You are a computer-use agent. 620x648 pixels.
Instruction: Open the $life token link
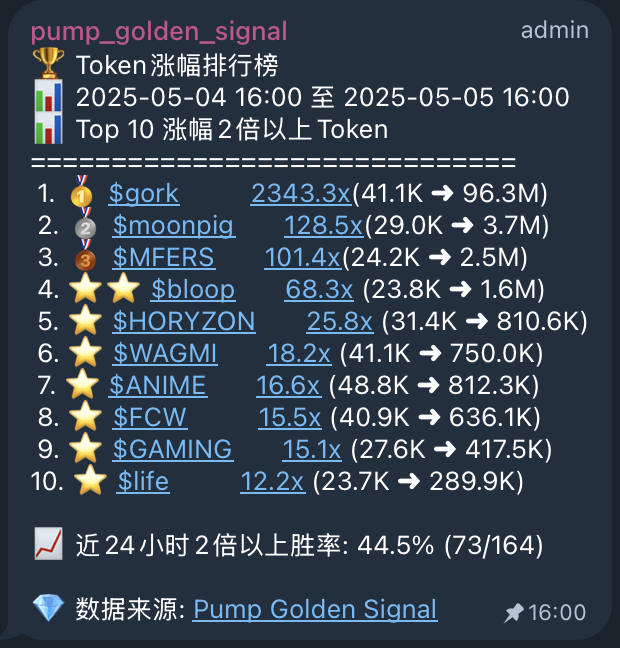click(x=143, y=481)
